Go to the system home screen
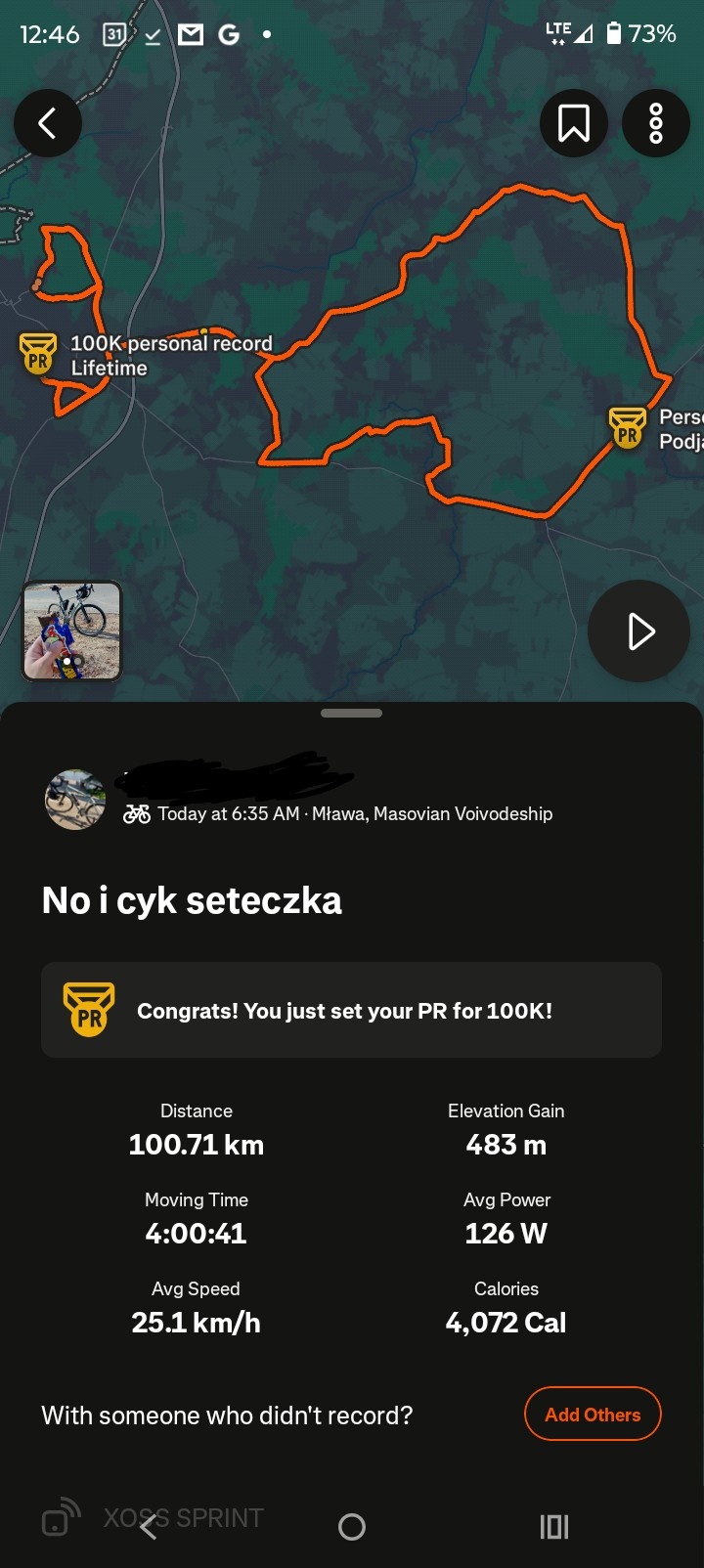Viewport: 704px width, 1568px height. (352, 1527)
